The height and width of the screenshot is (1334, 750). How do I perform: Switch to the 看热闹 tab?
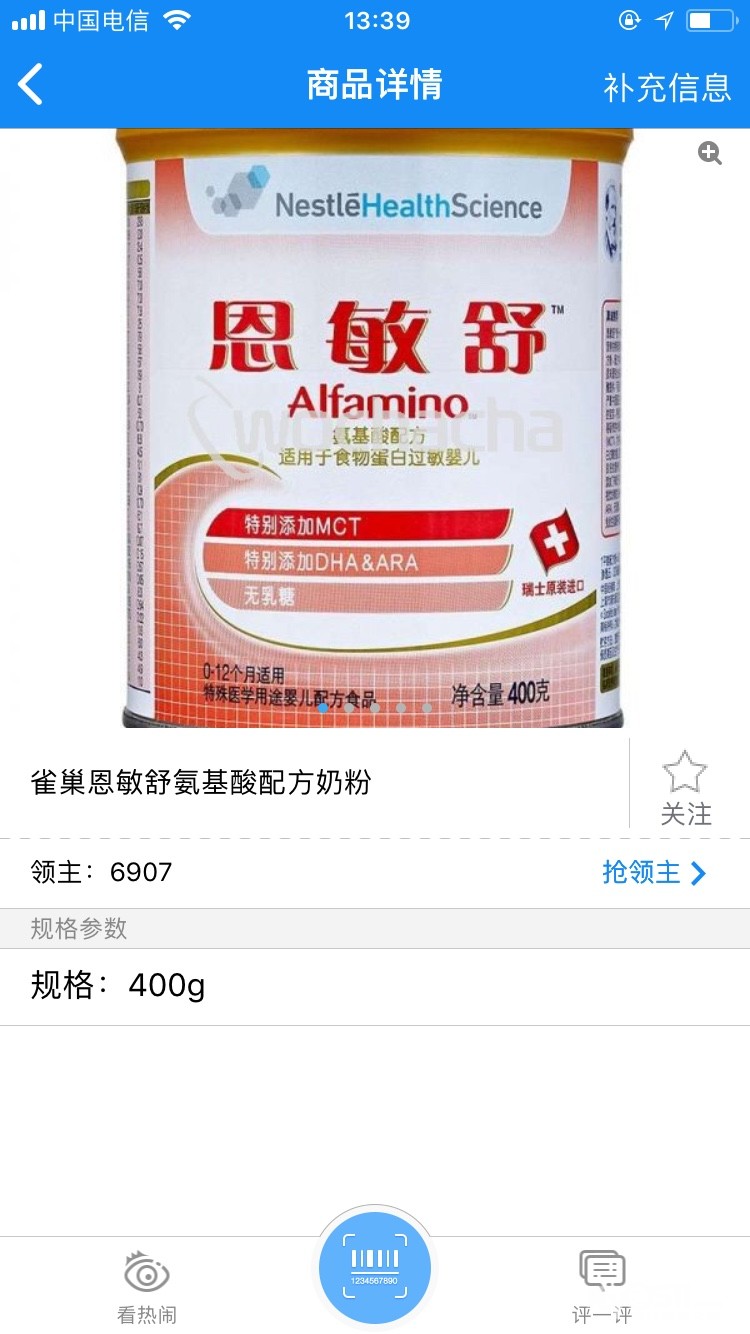147,1285
